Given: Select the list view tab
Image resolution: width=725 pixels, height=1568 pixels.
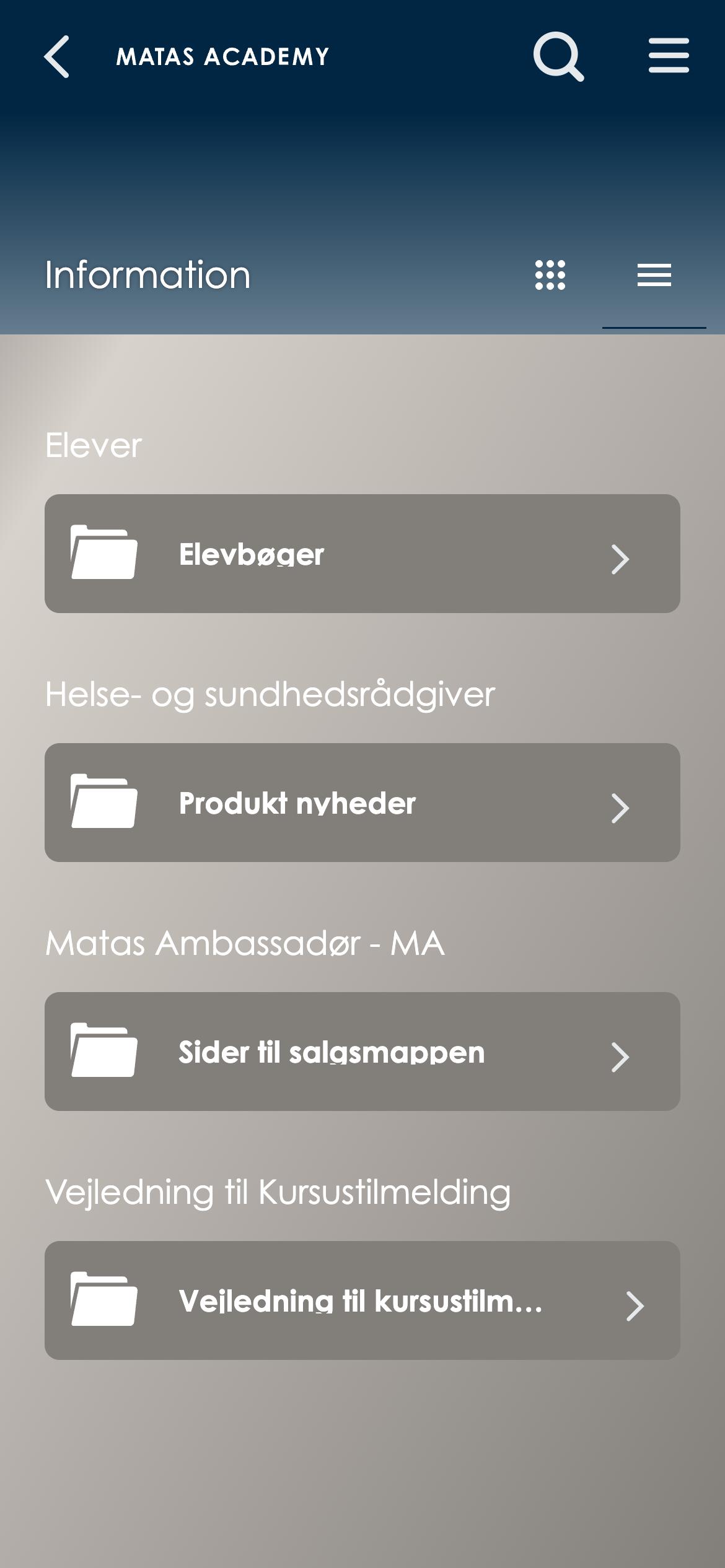Looking at the screenshot, I should 654,275.
